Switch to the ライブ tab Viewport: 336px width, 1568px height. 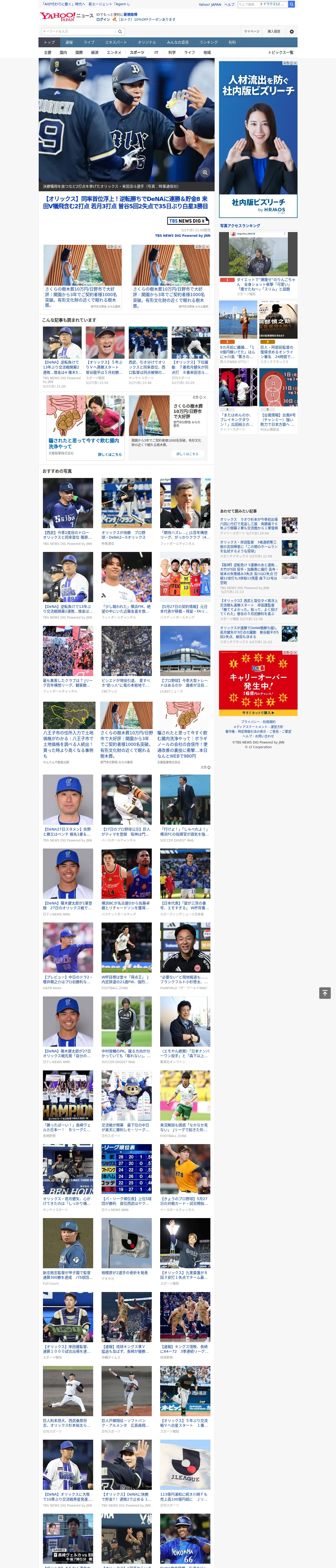pyautogui.click(x=89, y=43)
